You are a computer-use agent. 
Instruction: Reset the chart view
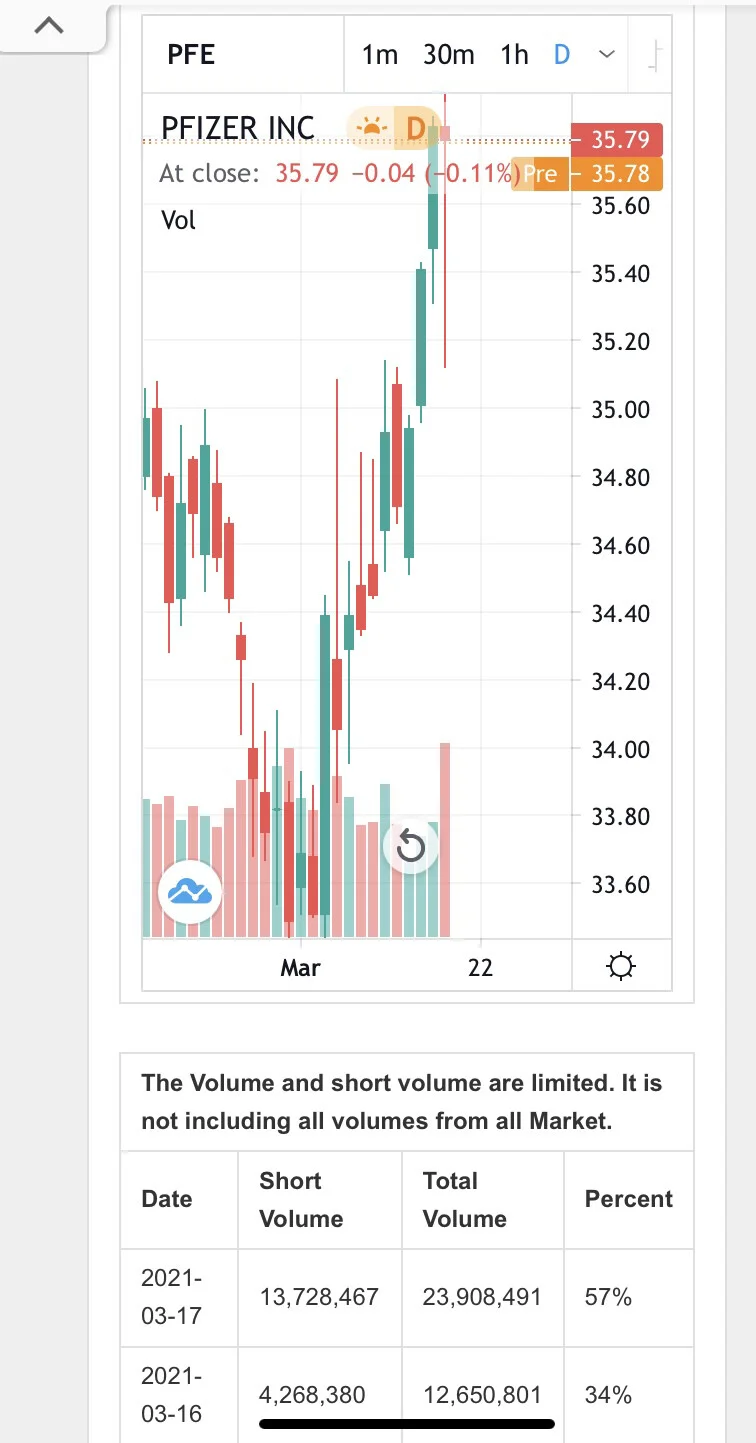[411, 848]
